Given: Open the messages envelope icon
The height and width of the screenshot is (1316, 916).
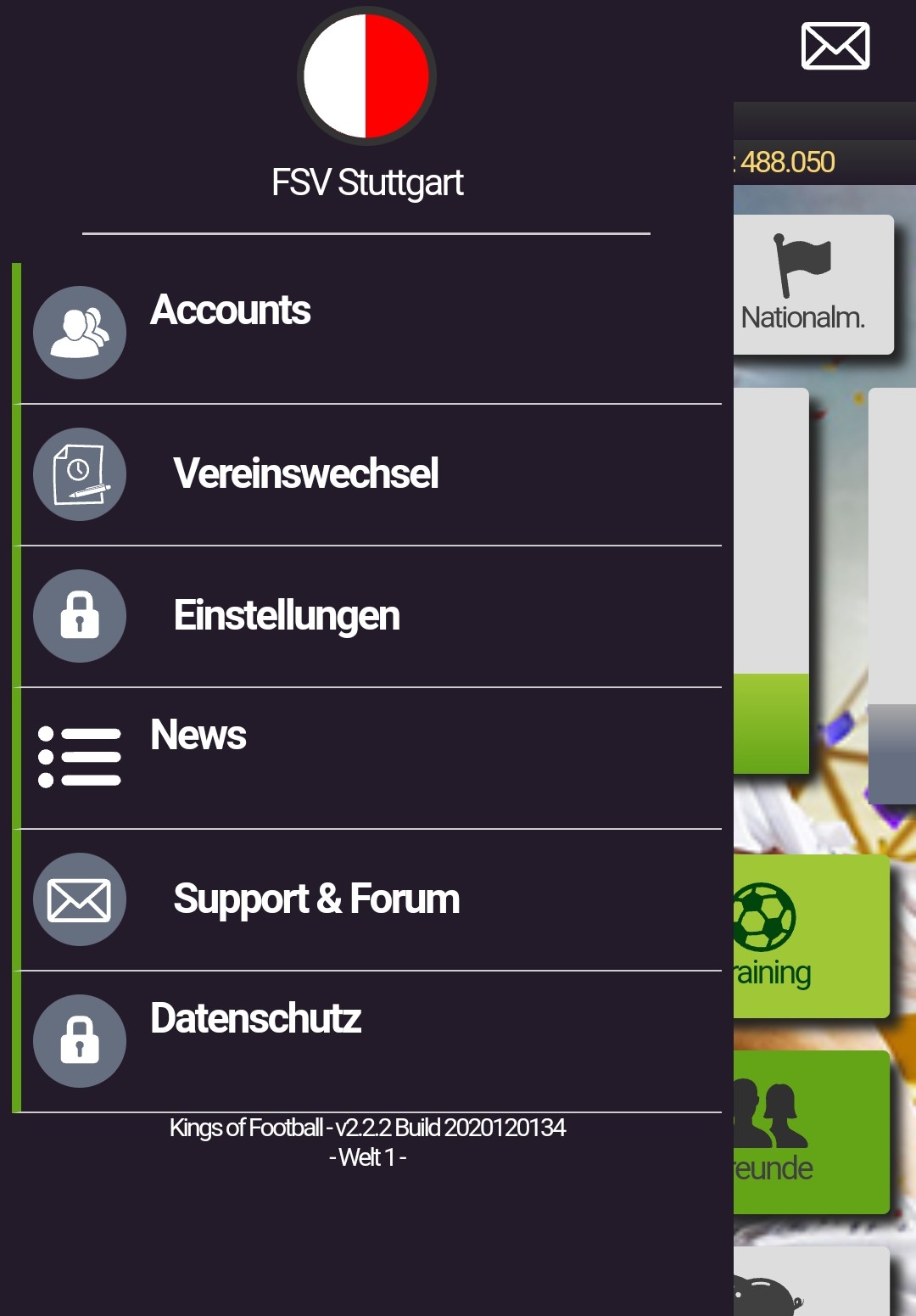Looking at the screenshot, I should (x=835, y=46).
